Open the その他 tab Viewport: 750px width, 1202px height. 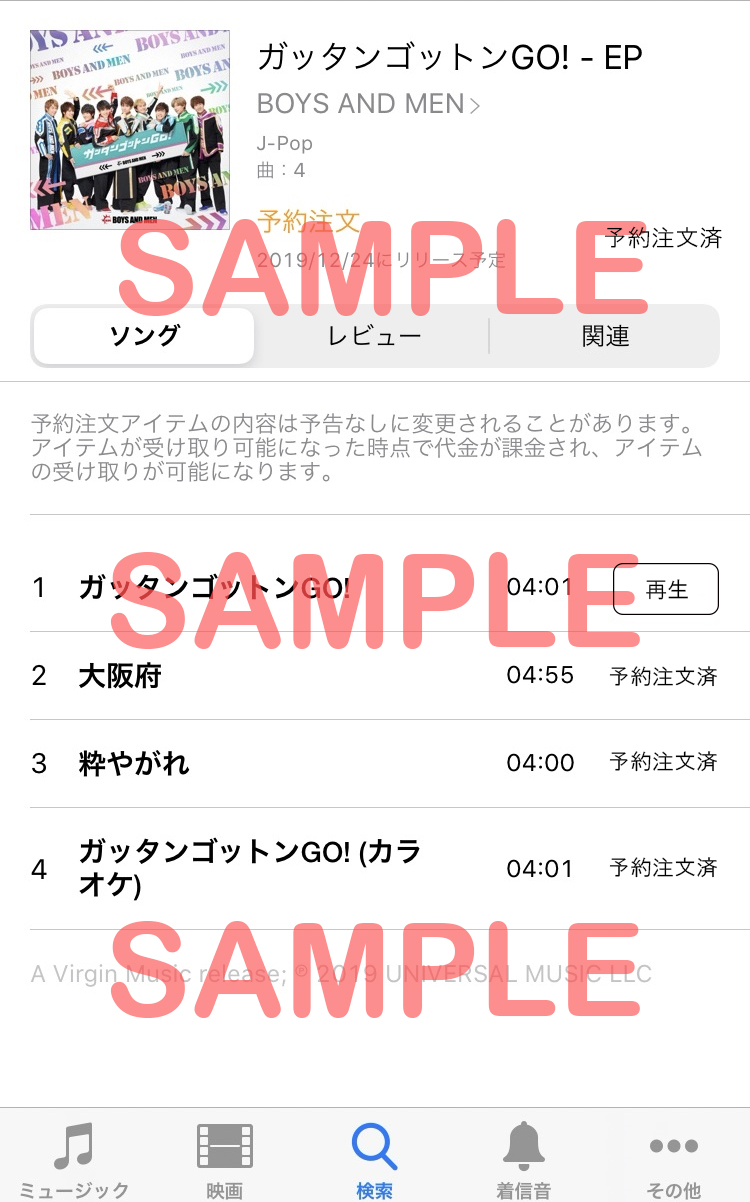pyautogui.click(x=674, y=1160)
